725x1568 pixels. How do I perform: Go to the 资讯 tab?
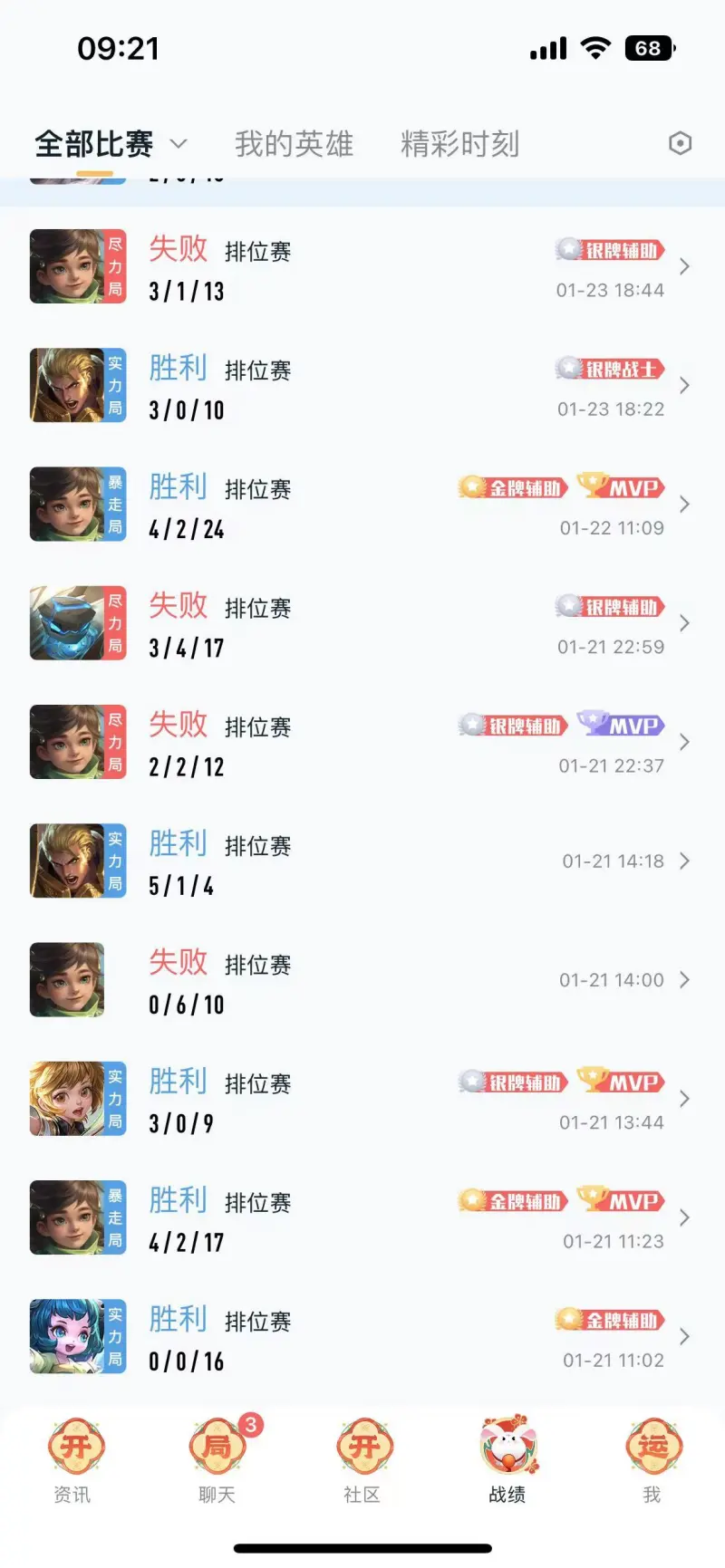73,1460
